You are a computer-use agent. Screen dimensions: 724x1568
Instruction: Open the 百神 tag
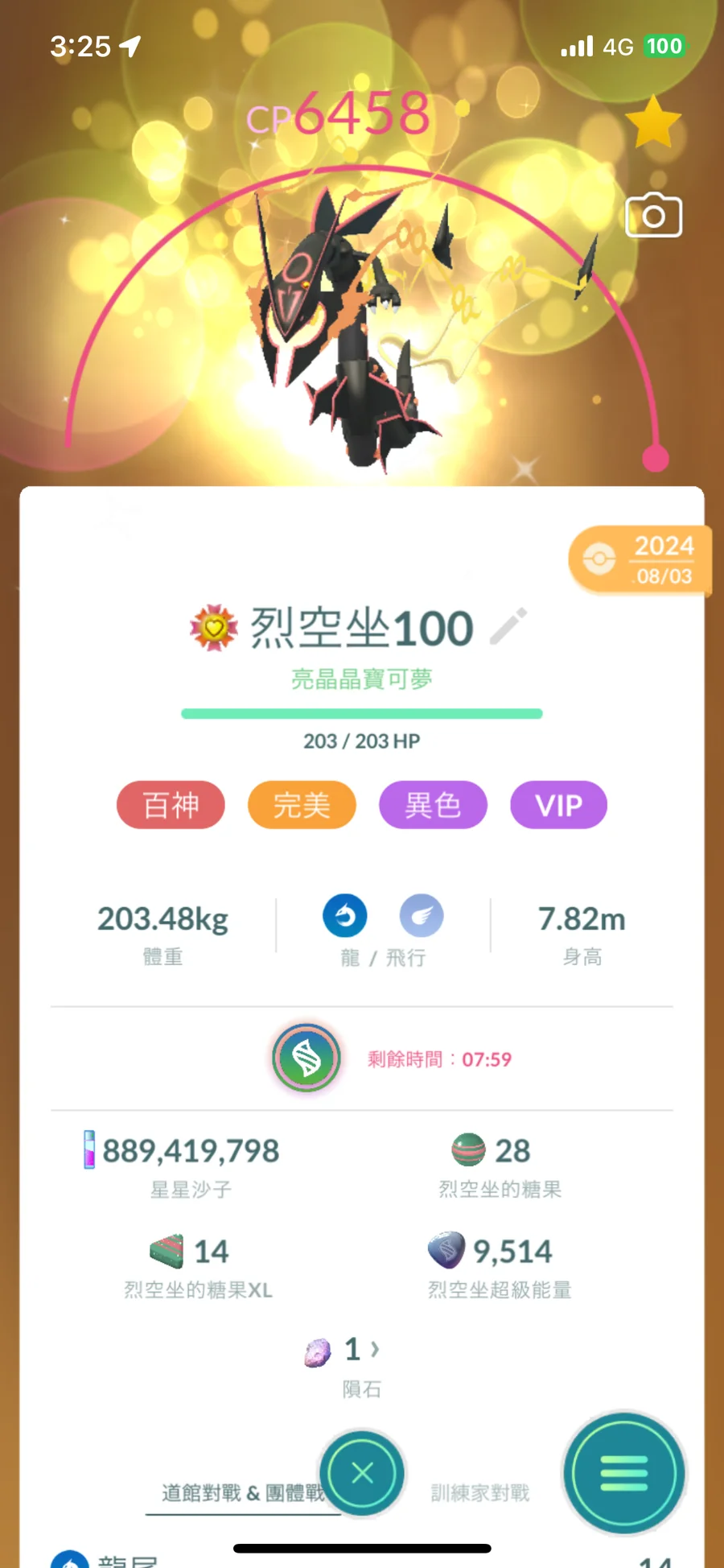(x=171, y=805)
